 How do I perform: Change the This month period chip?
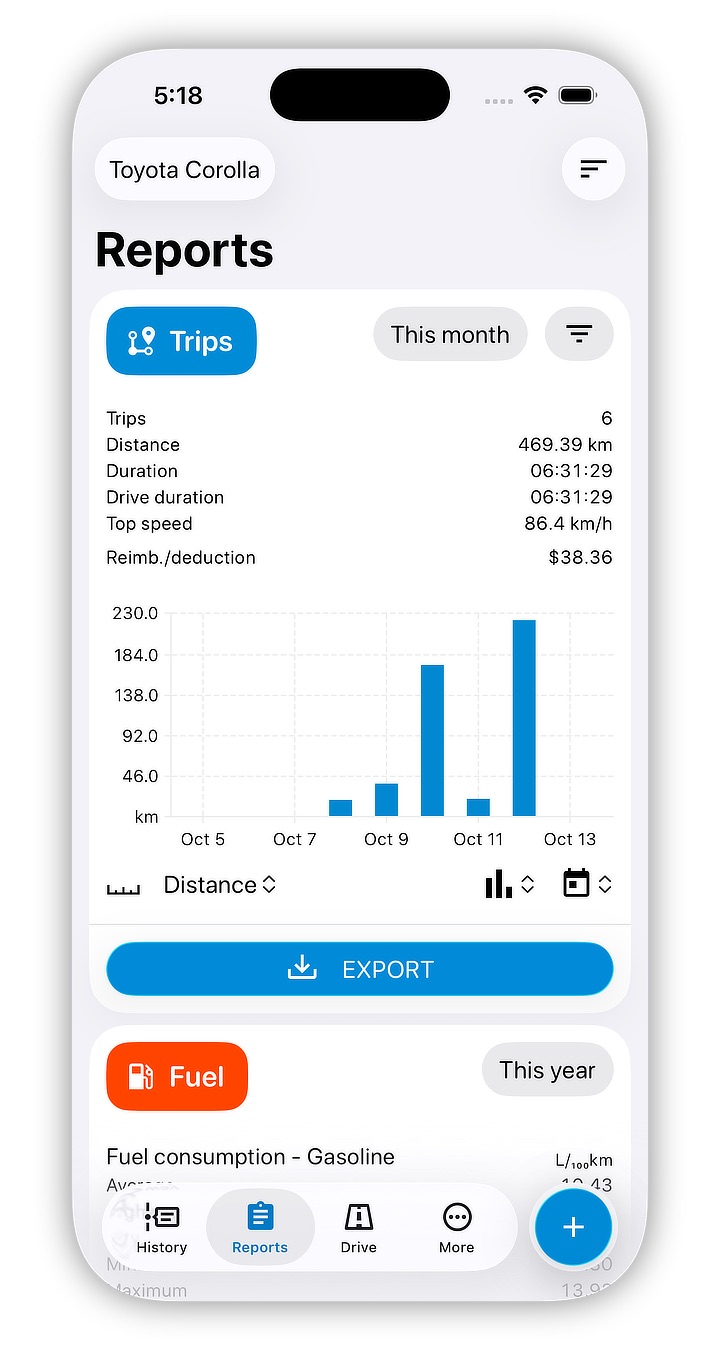(x=450, y=334)
